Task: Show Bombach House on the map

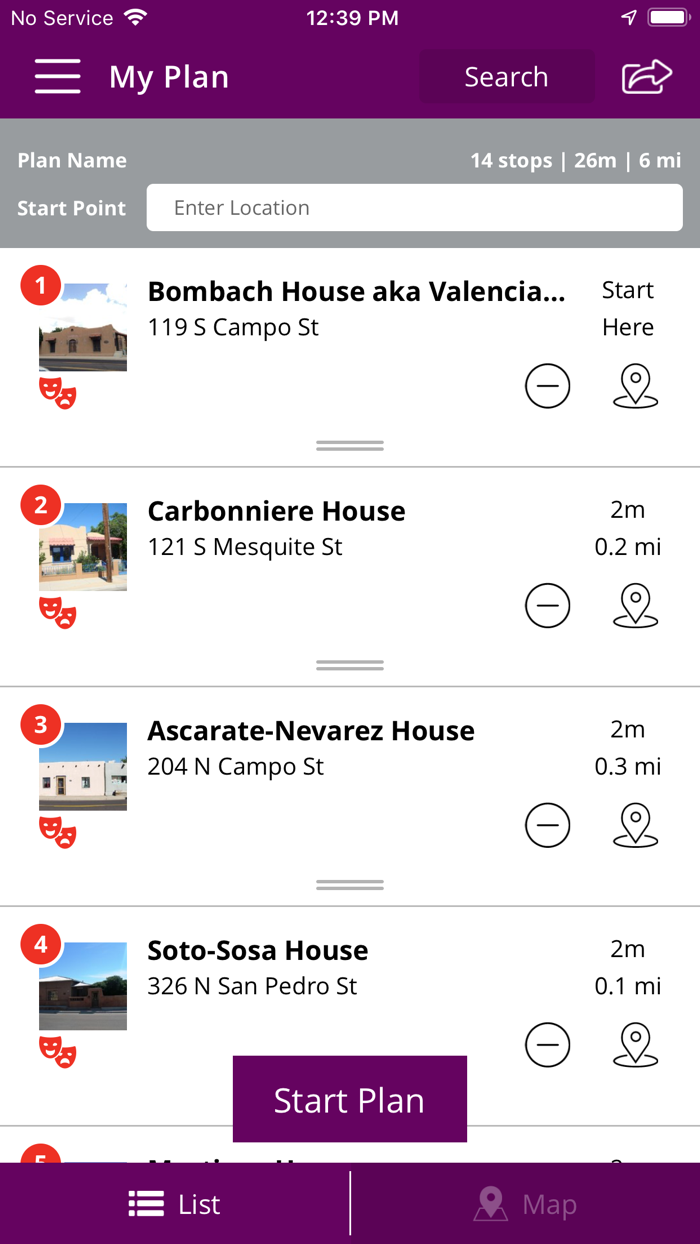Action: (635, 386)
